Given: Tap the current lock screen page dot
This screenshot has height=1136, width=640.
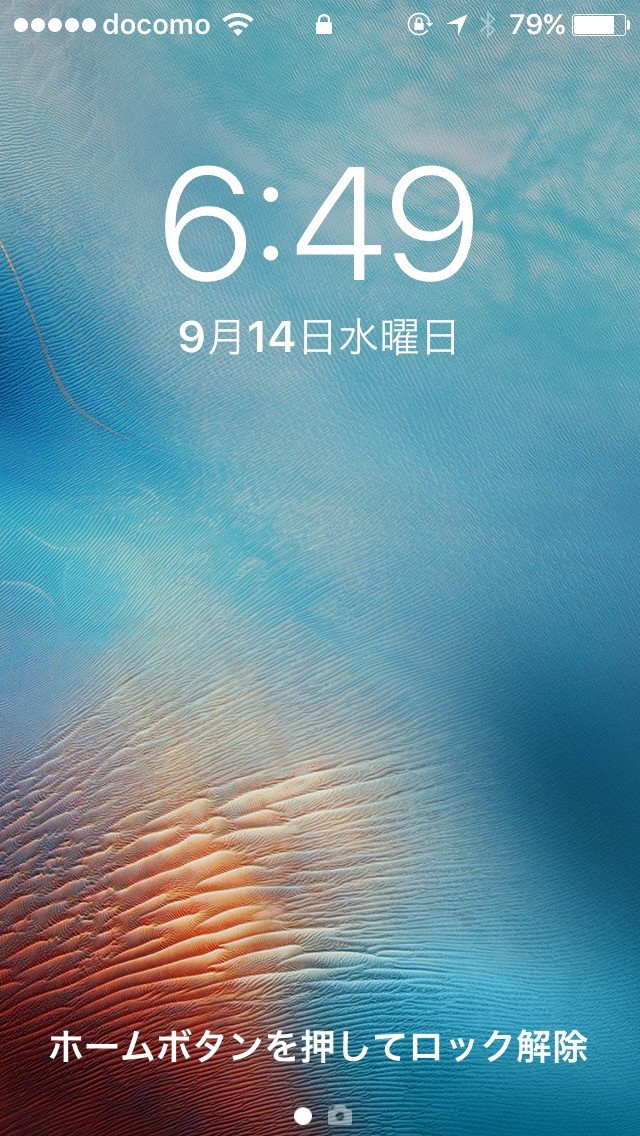Looking at the screenshot, I should (x=303, y=1116).
